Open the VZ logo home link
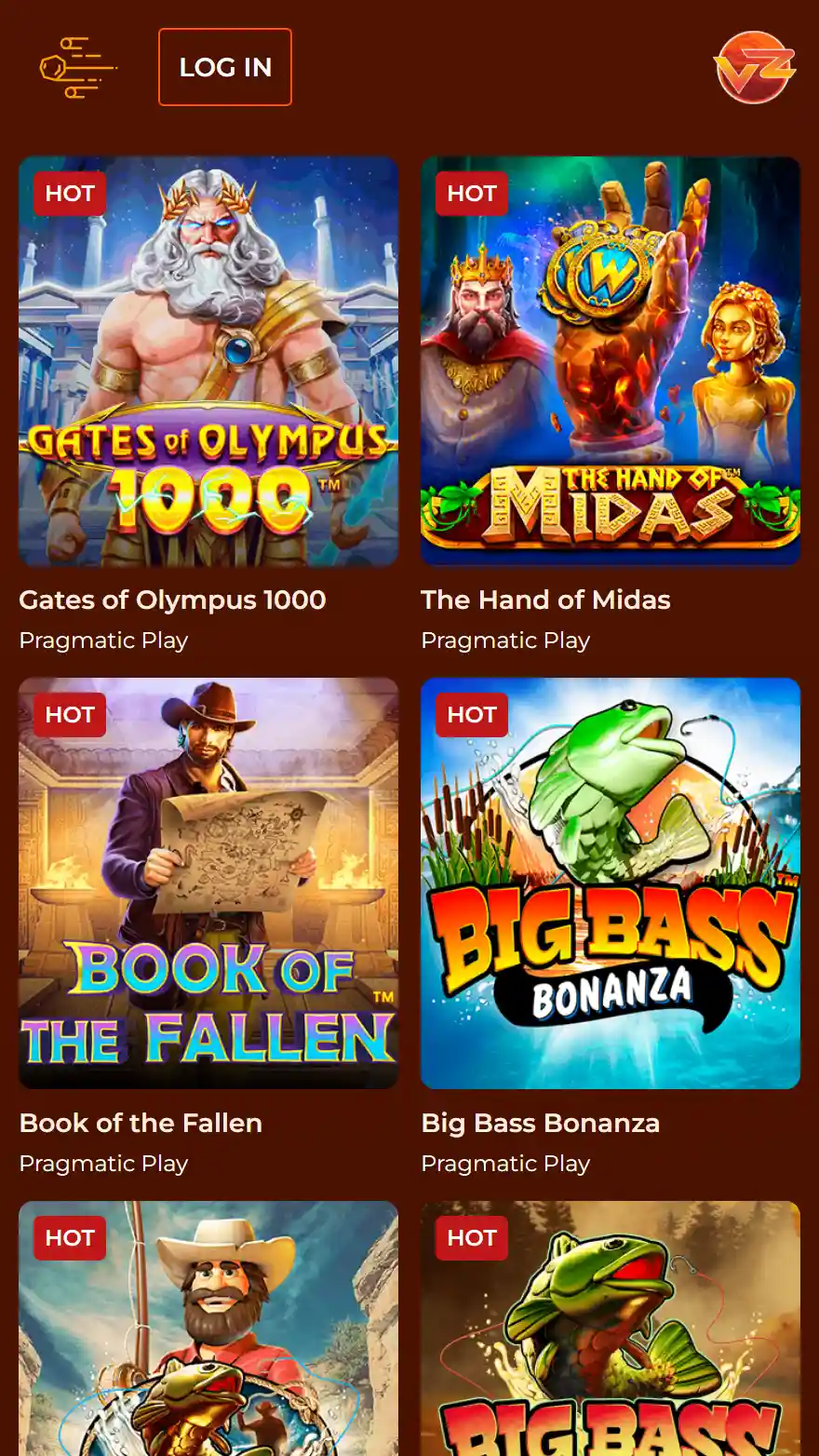Image resolution: width=819 pixels, height=1456 pixels. tap(755, 67)
